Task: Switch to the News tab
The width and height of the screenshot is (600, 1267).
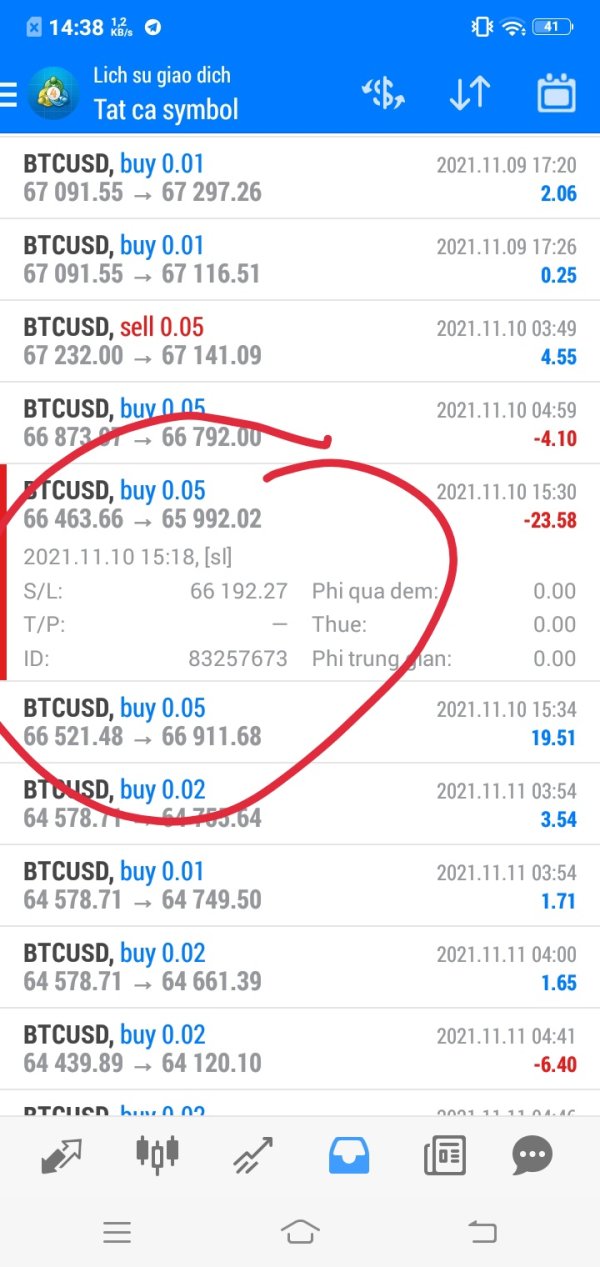Action: click(444, 1157)
